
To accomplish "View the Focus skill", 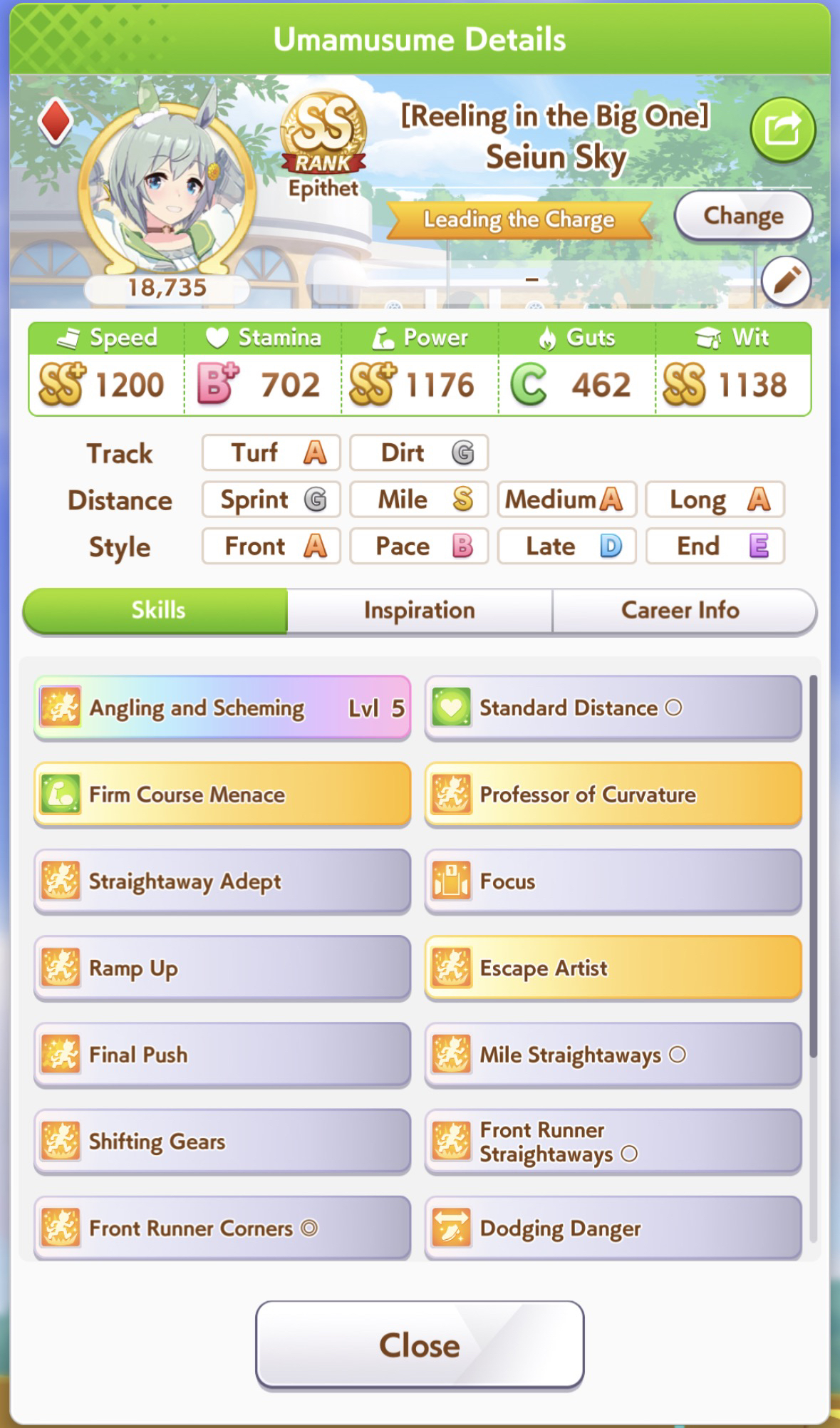I will coord(613,881).
